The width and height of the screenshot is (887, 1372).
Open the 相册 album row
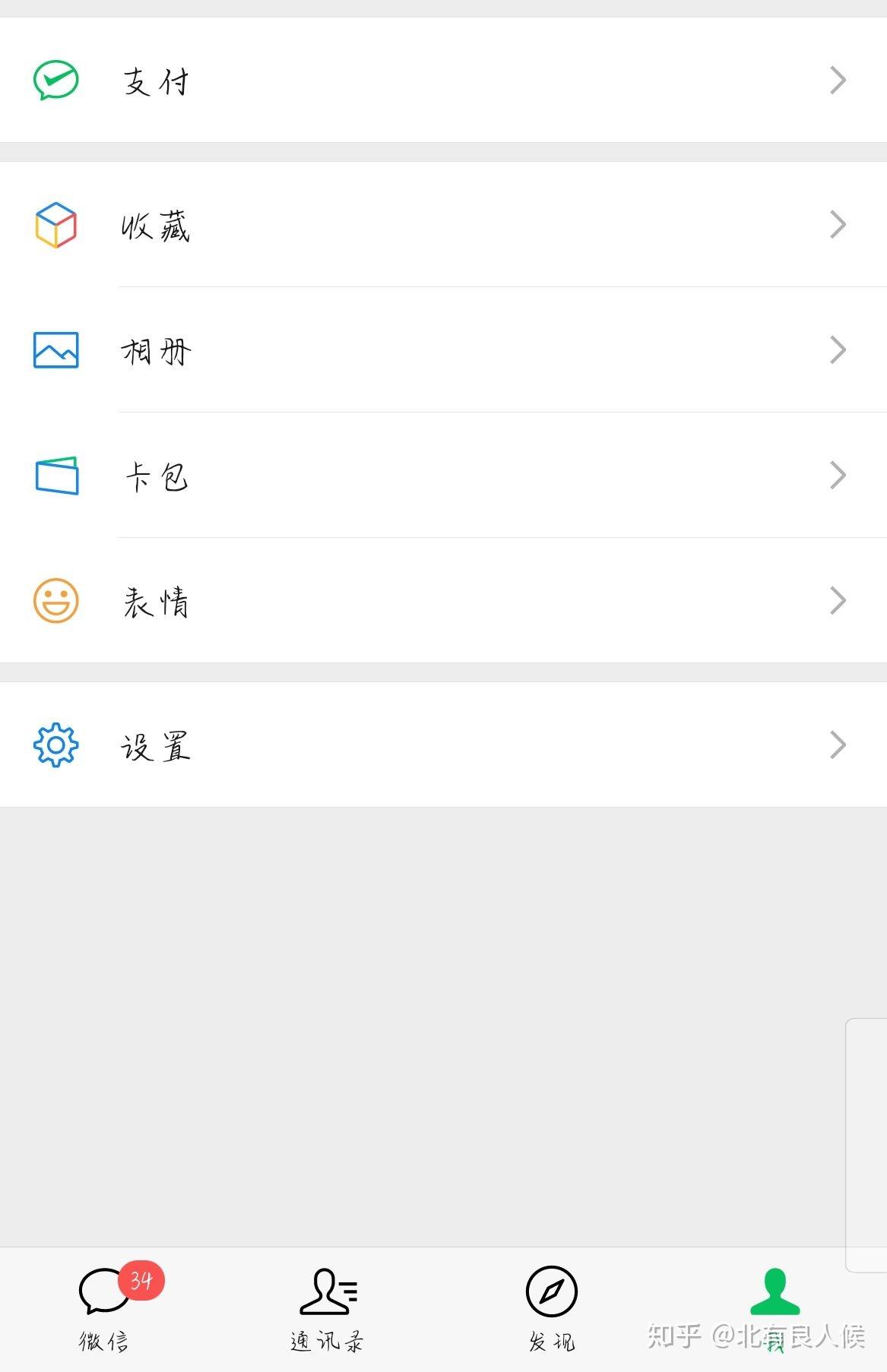(x=443, y=350)
